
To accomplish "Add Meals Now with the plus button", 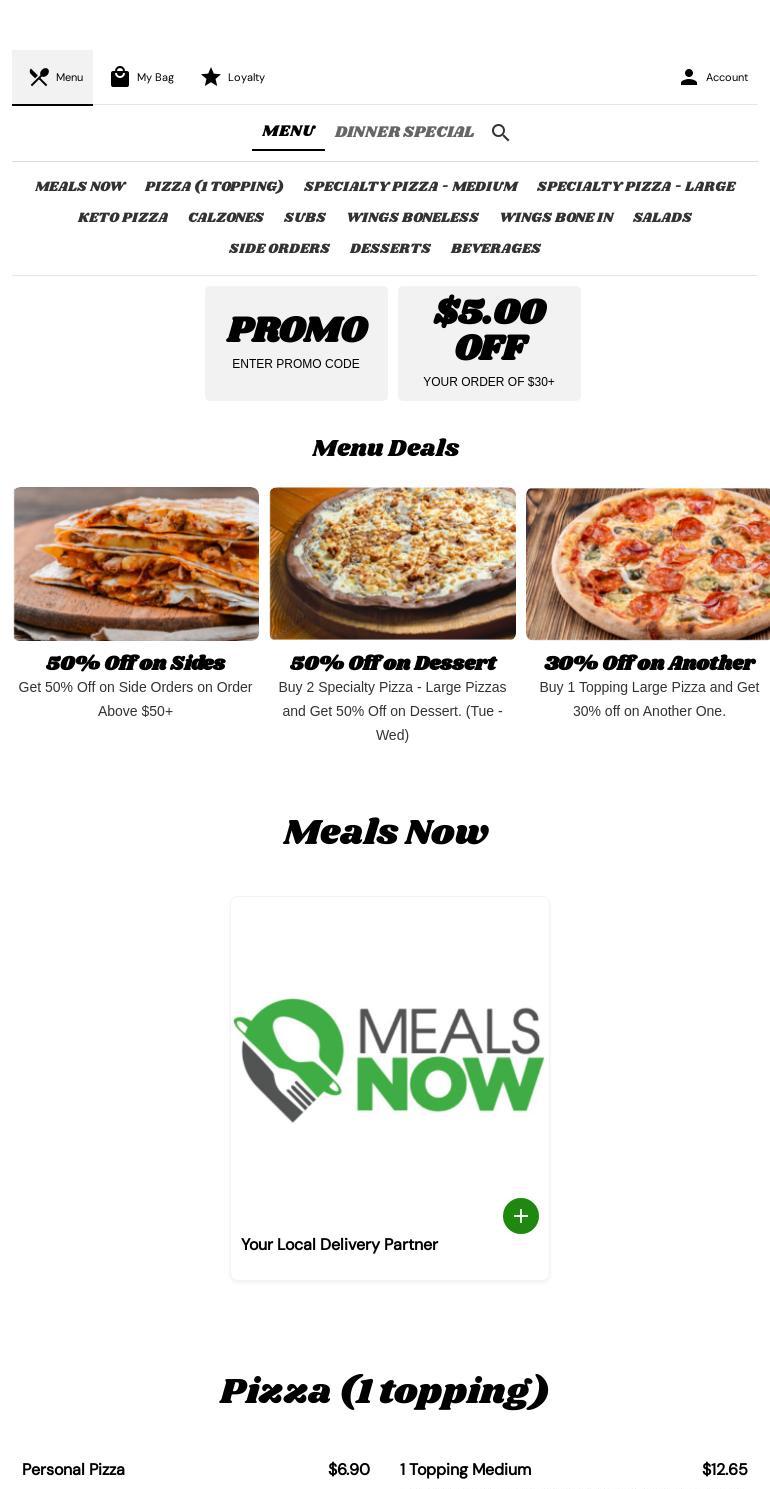I will point(520,1216).
